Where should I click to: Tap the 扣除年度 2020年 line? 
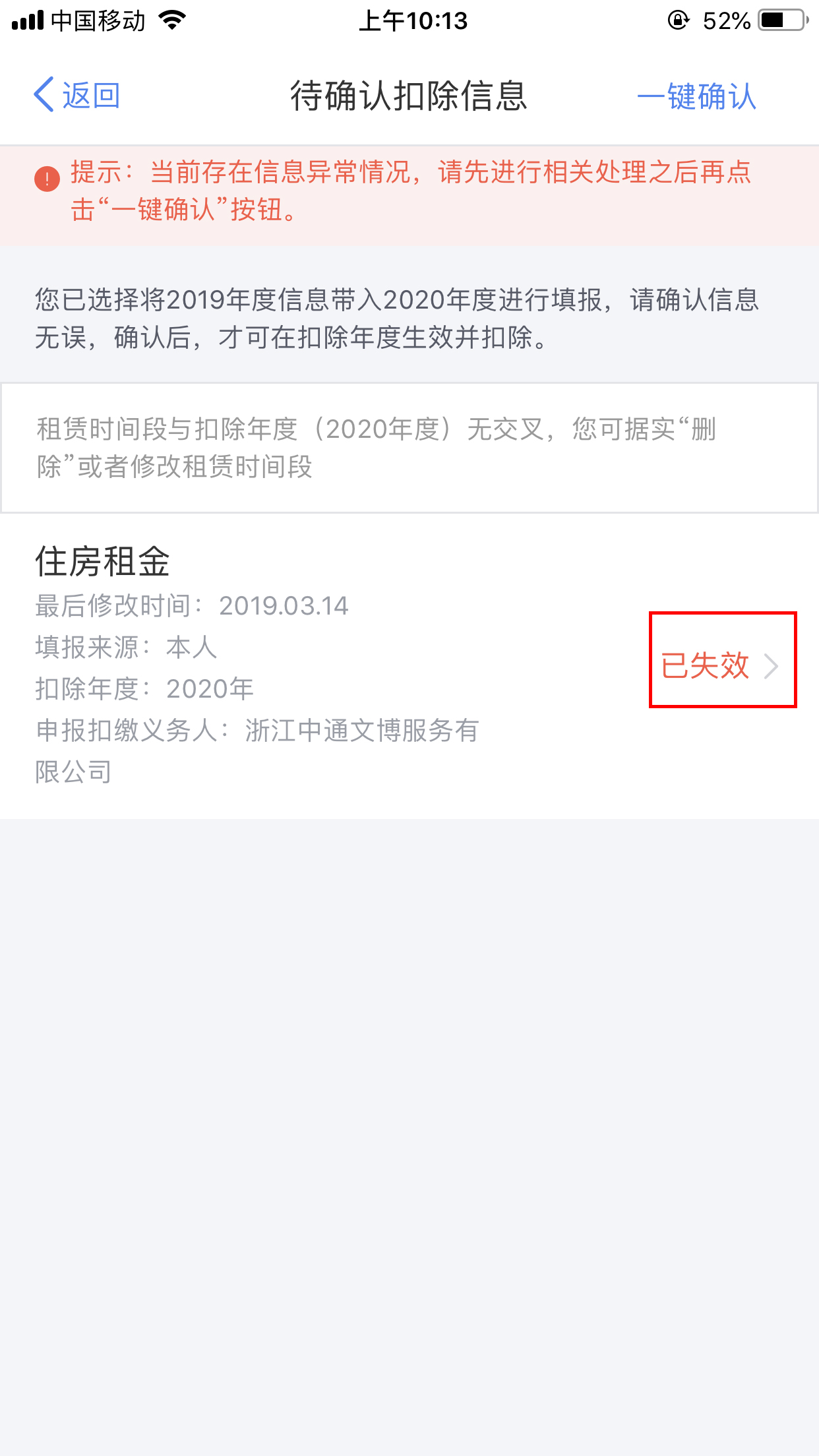pos(144,689)
